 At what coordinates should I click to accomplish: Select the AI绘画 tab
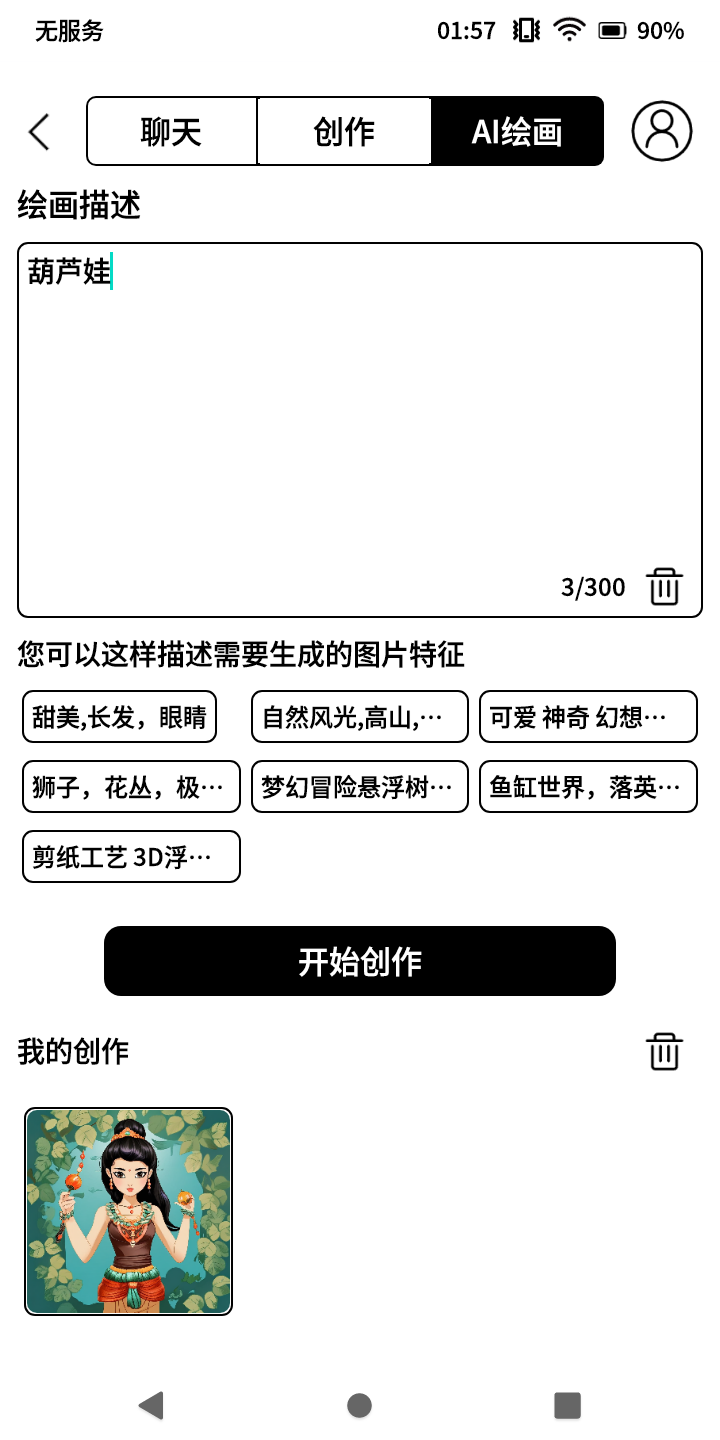point(517,131)
